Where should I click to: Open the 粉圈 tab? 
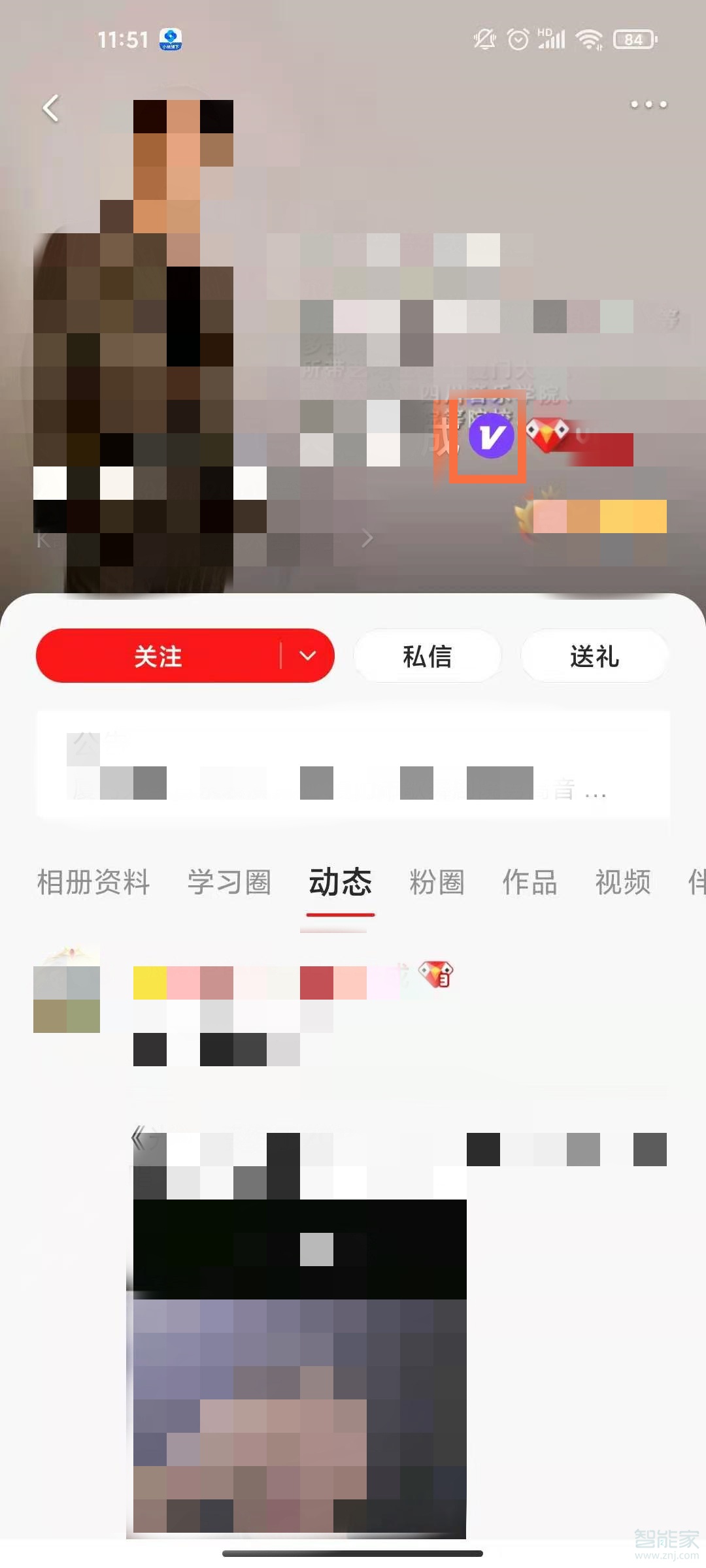(x=437, y=882)
